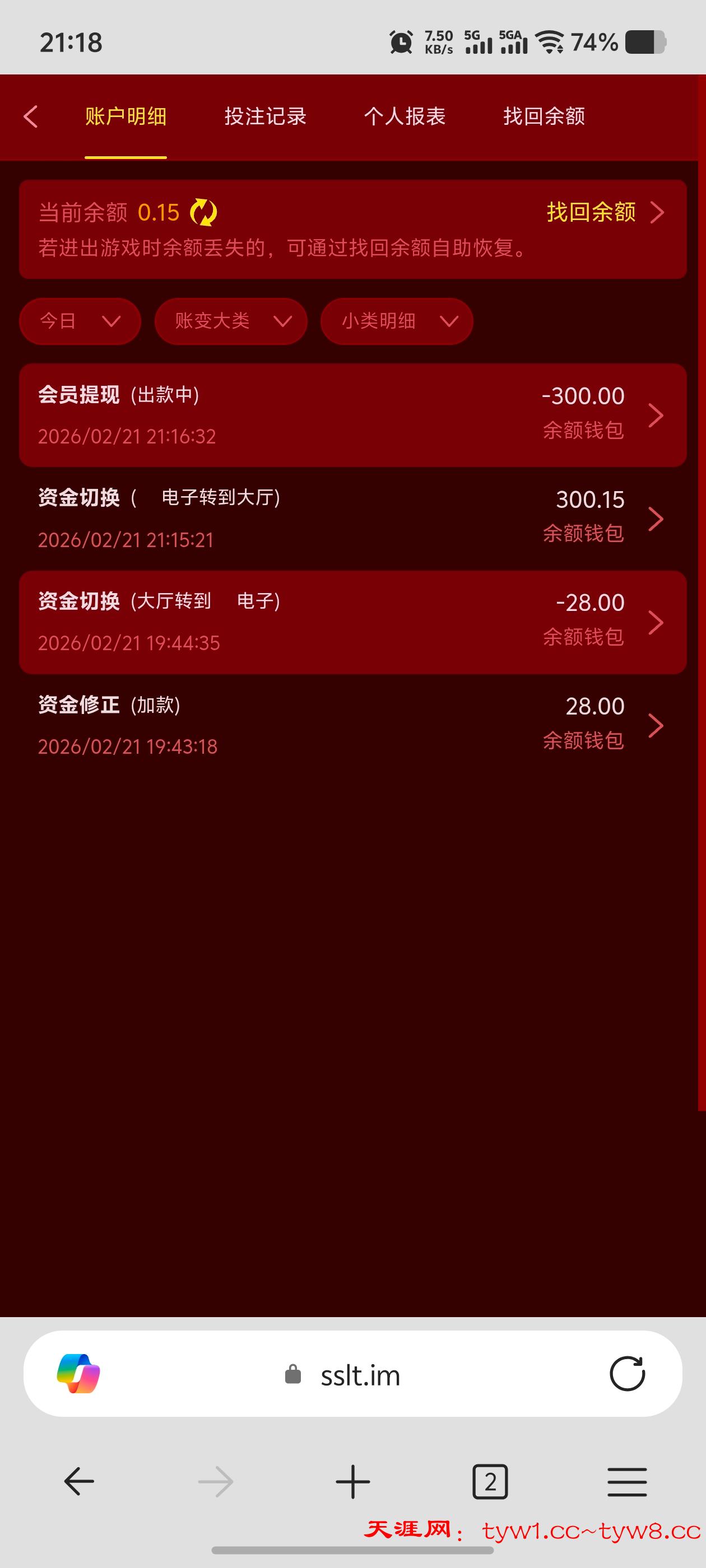
Task: Open a new browser tab with the plus icon
Action: click(352, 1482)
